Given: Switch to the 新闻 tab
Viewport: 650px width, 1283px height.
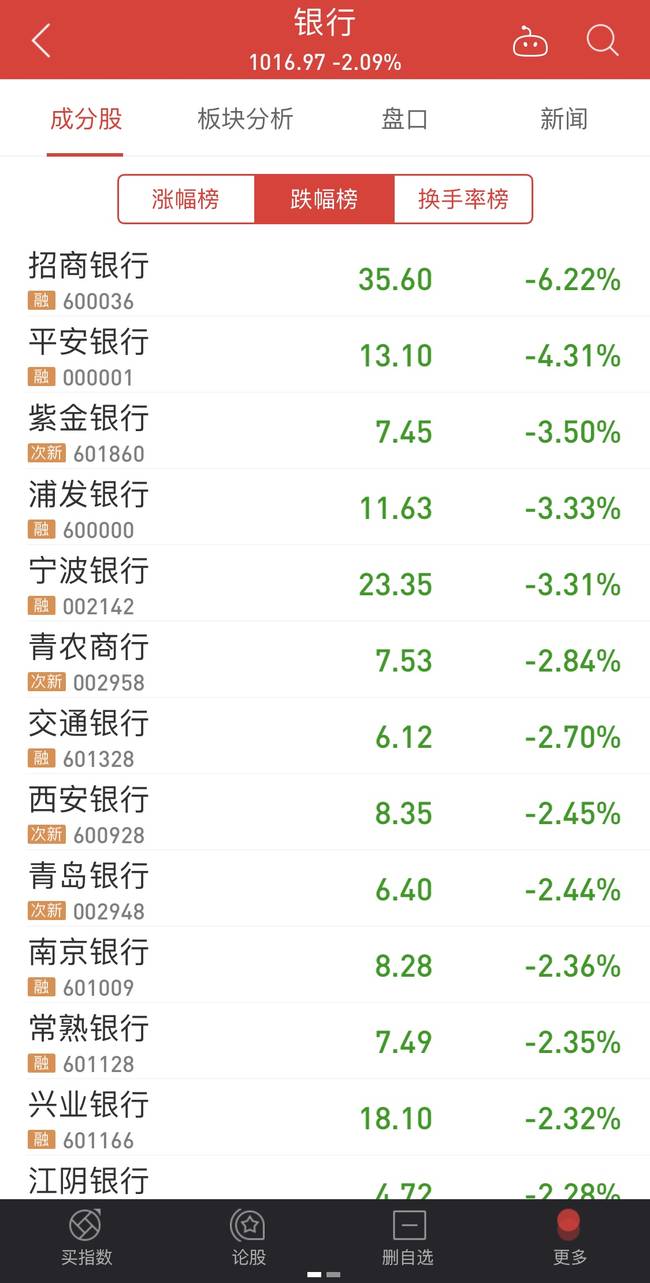Looking at the screenshot, I should [564, 119].
